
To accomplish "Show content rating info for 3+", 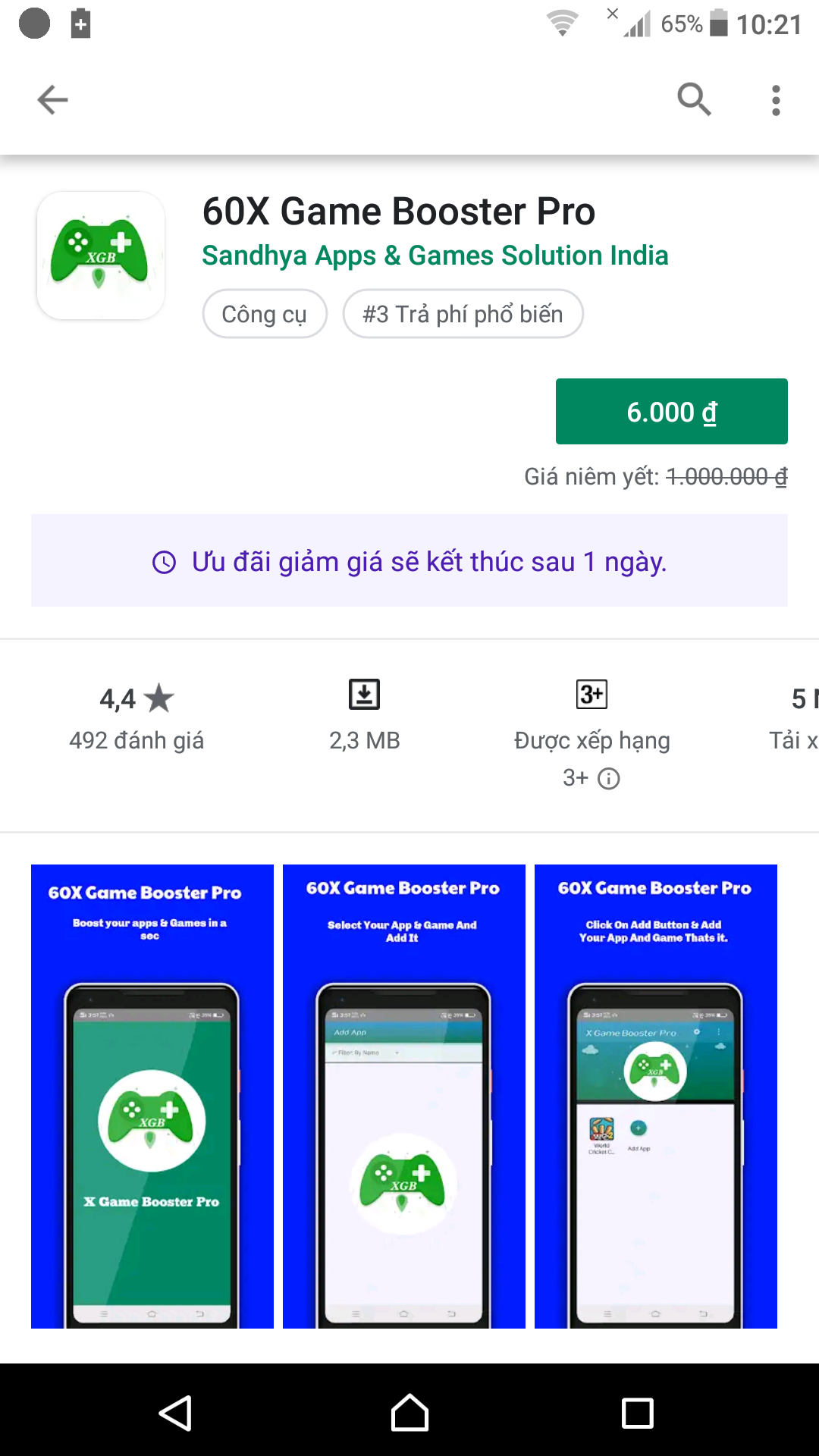I will tap(609, 779).
